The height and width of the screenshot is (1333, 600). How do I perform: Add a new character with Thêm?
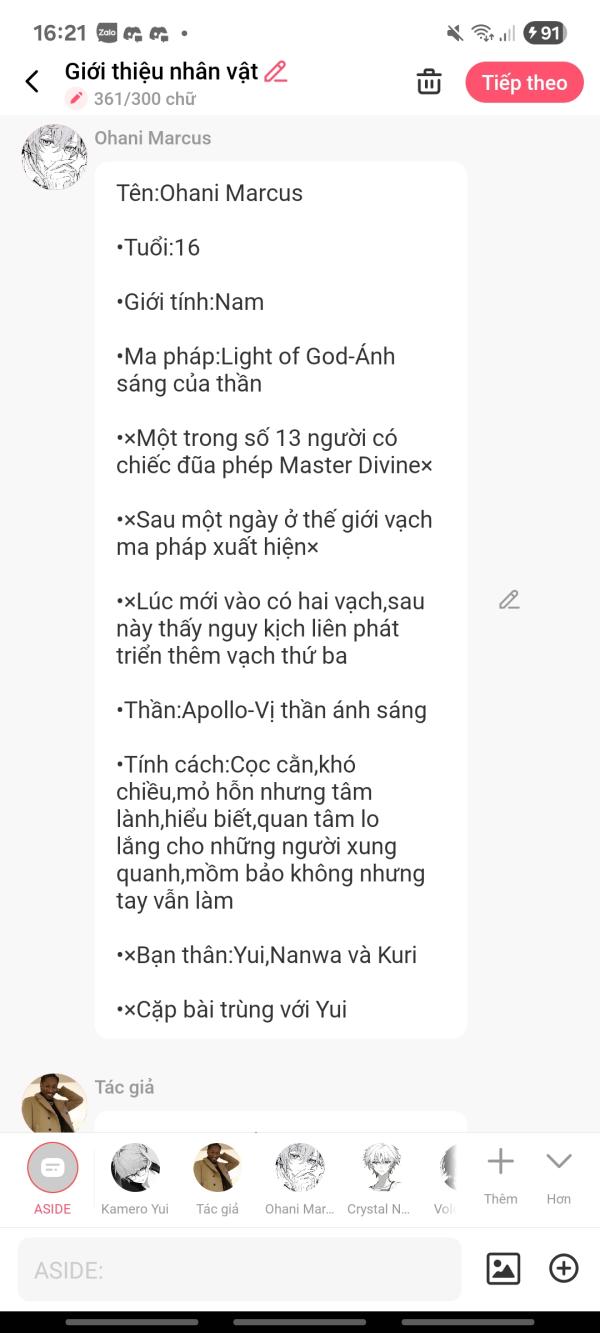pos(500,1176)
